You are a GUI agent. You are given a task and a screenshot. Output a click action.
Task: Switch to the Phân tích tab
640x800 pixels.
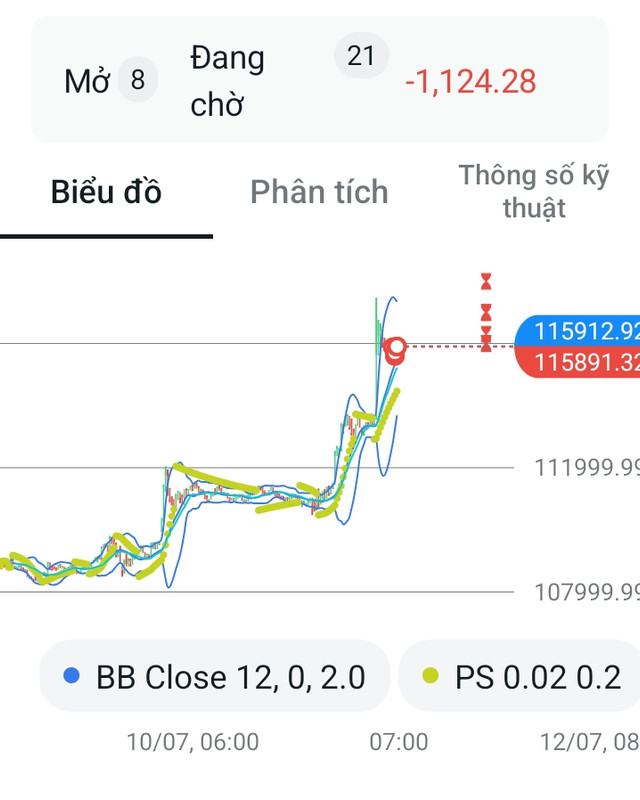[x=319, y=191]
